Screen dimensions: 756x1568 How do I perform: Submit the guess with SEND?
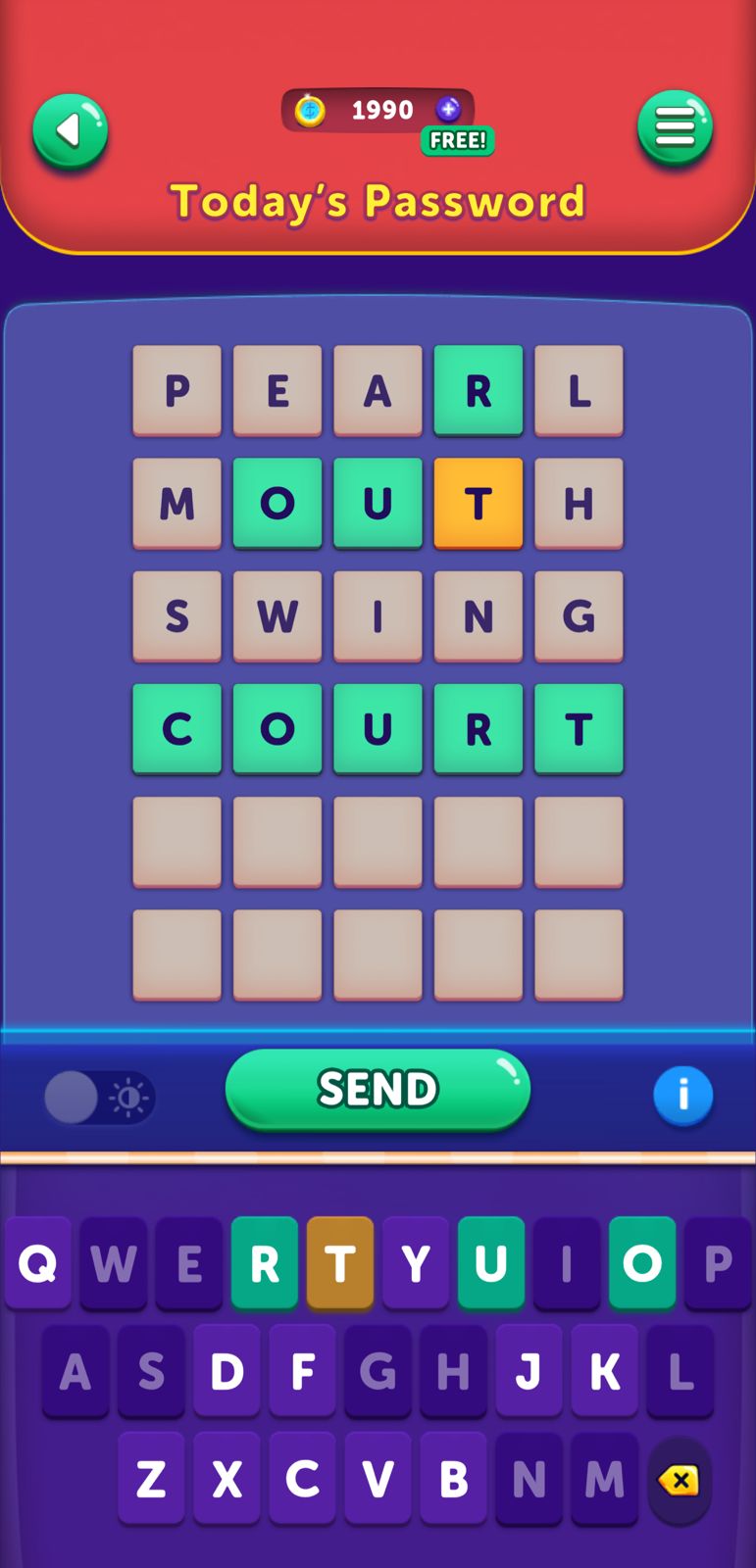pyautogui.click(x=378, y=1089)
